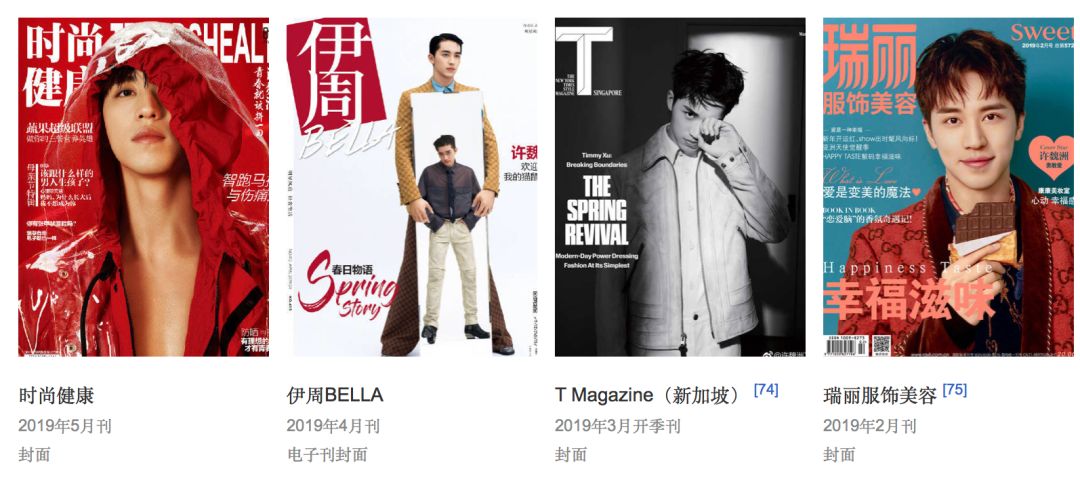Open reference 74 next to T Magazine

[766, 389]
